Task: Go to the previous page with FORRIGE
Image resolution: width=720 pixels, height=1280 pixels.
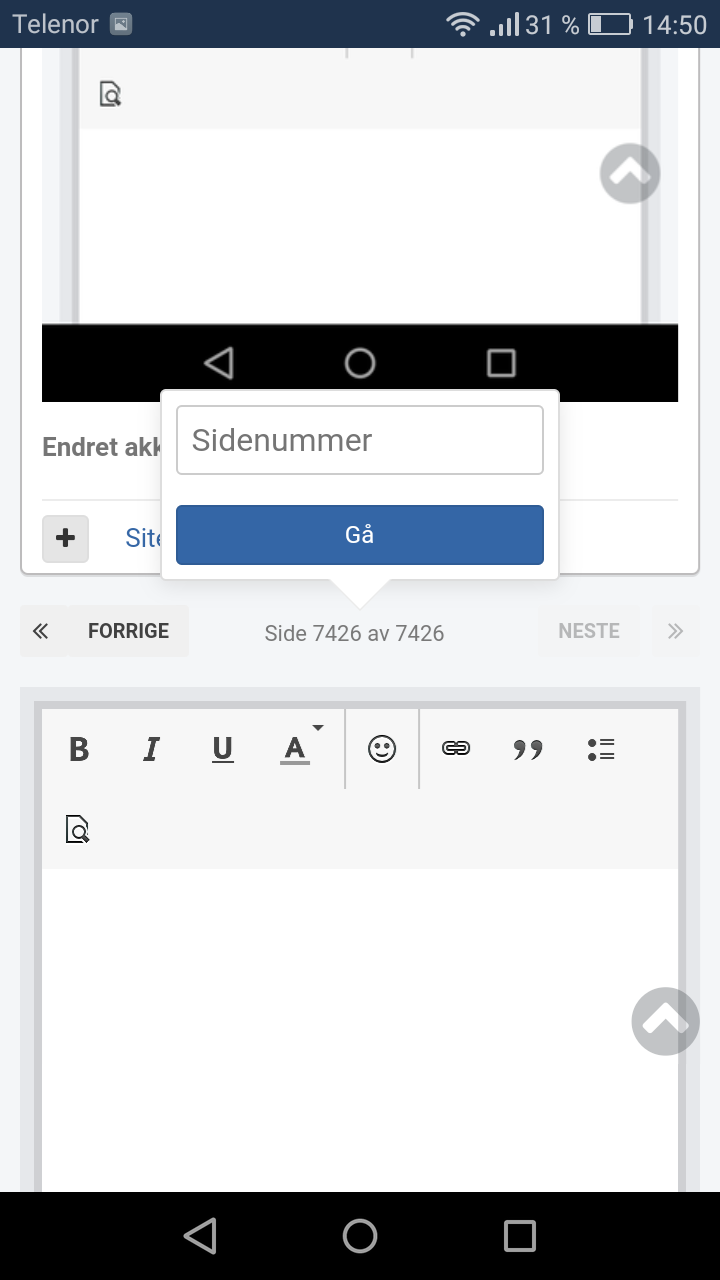Action: tap(128, 631)
